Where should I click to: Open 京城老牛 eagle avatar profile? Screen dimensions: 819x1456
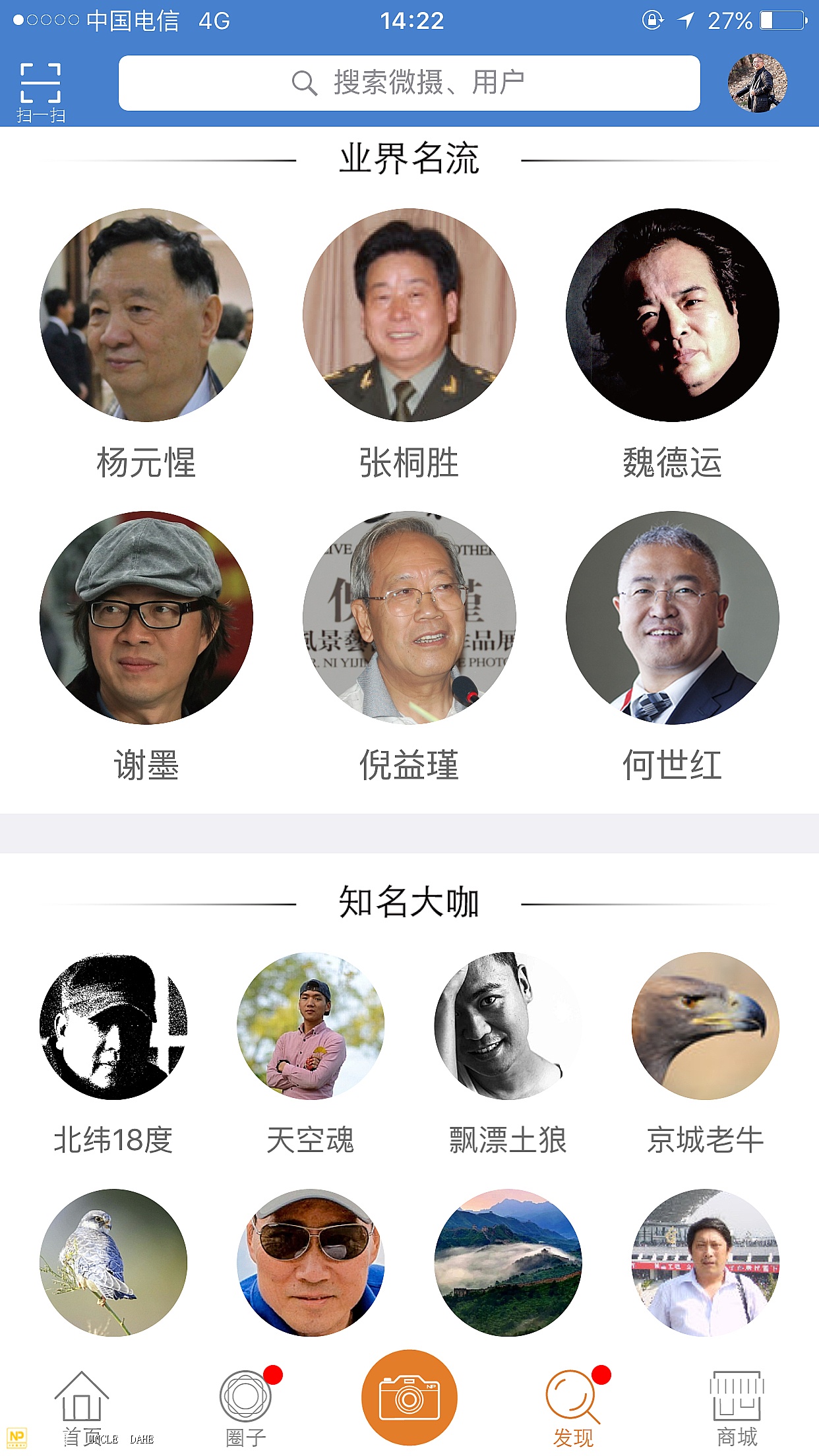tap(705, 1026)
